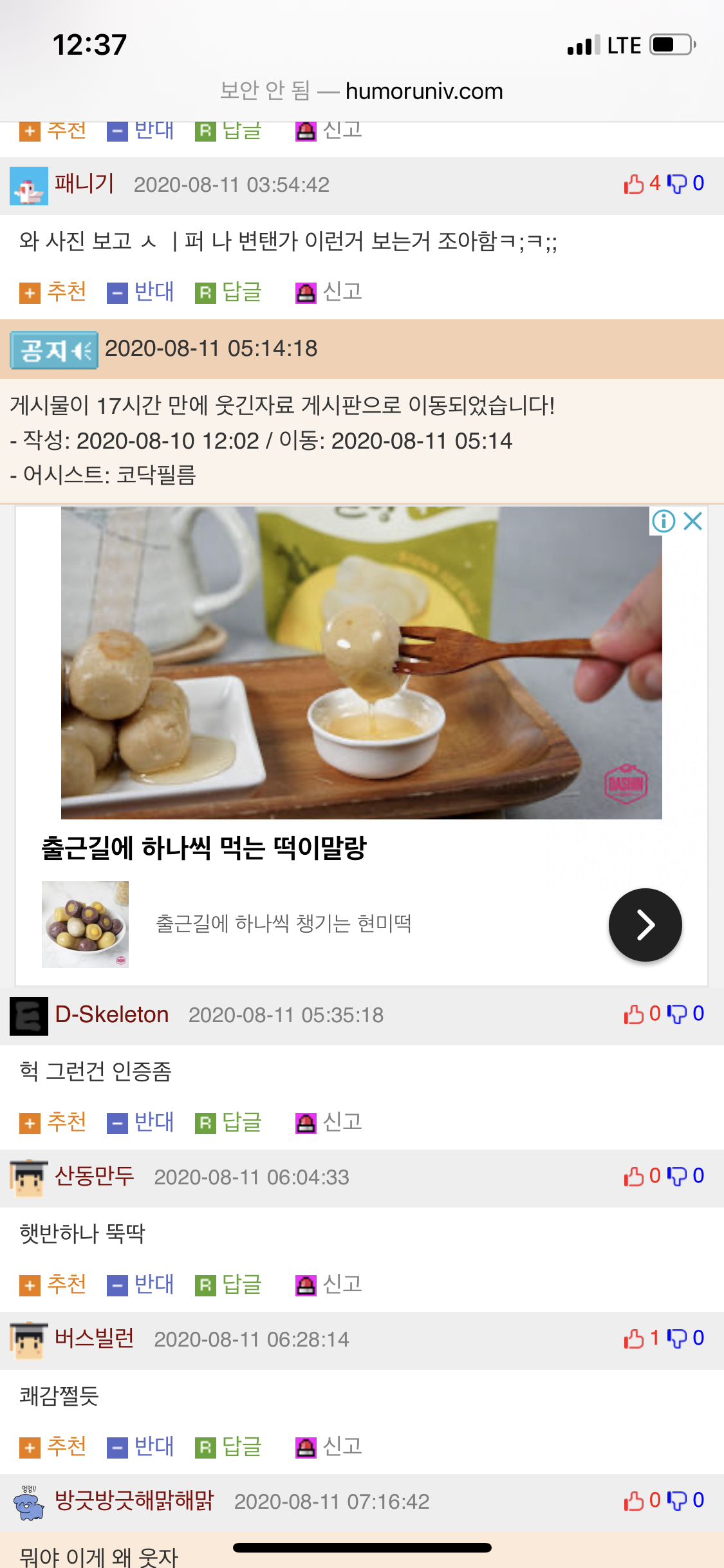Viewport: 724px width, 1568px height.
Task: Open D-Skeleton's profile name
Action: [x=112, y=1015]
